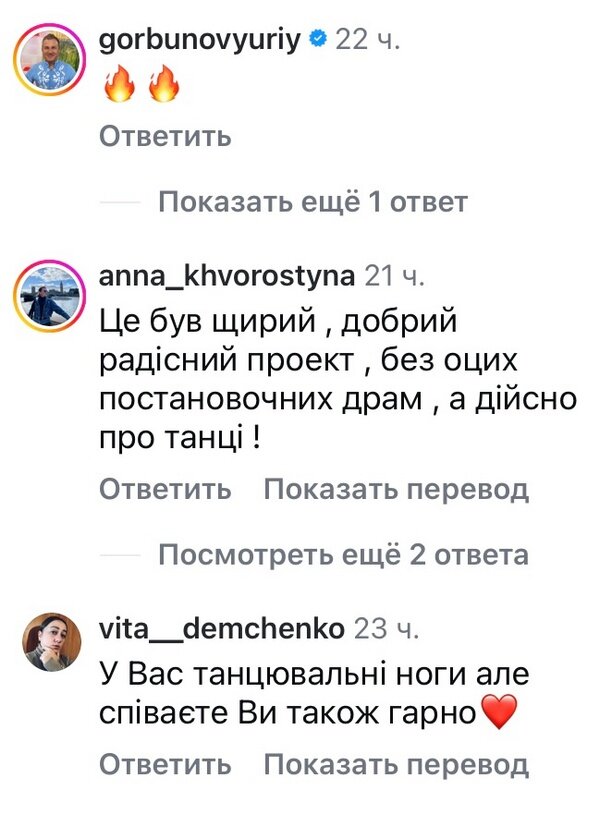Viewport: 600px width, 815px height.
Task: Expand 'Посмотреть ещё 2 ответа' replies
Action: (x=342, y=554)
